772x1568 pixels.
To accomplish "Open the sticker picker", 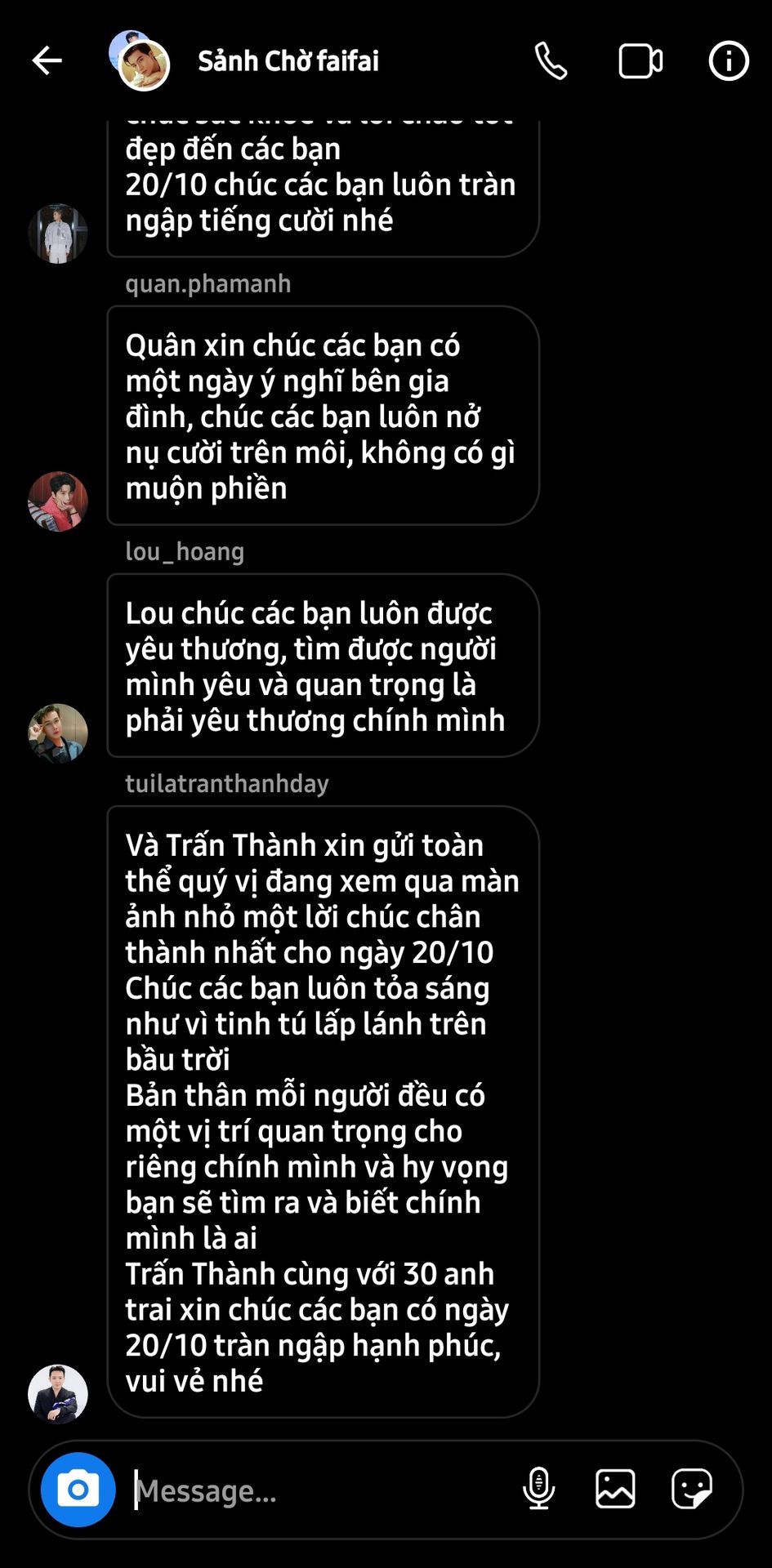I will point(691,1489).
